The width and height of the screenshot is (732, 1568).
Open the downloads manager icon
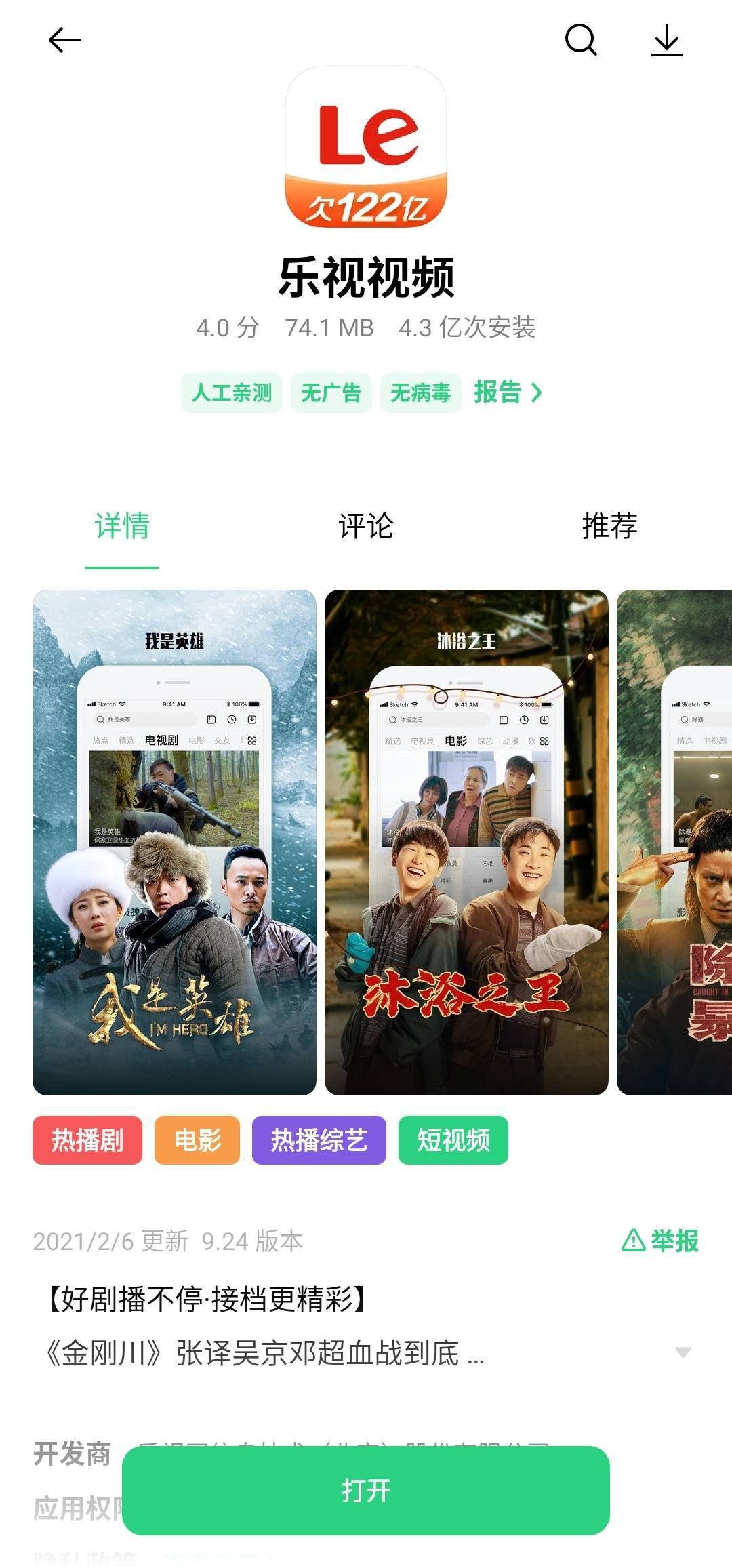click(x=667, y=41)
